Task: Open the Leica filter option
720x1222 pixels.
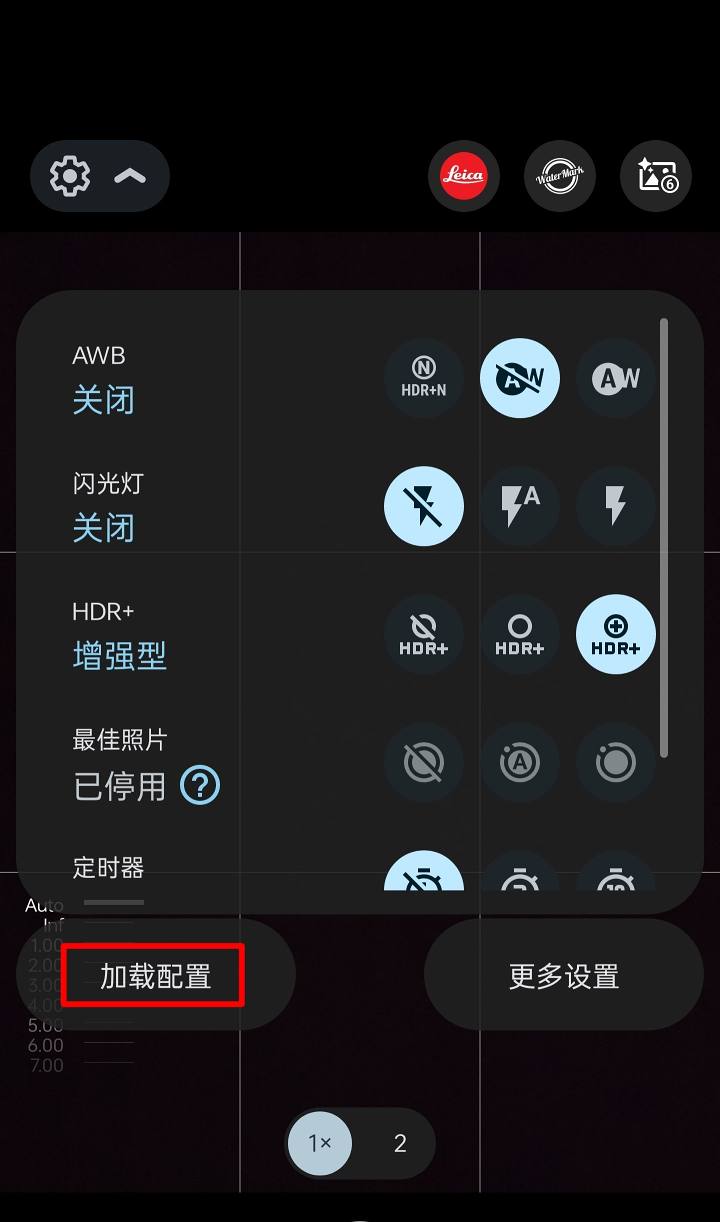Action: coord(463,176)
